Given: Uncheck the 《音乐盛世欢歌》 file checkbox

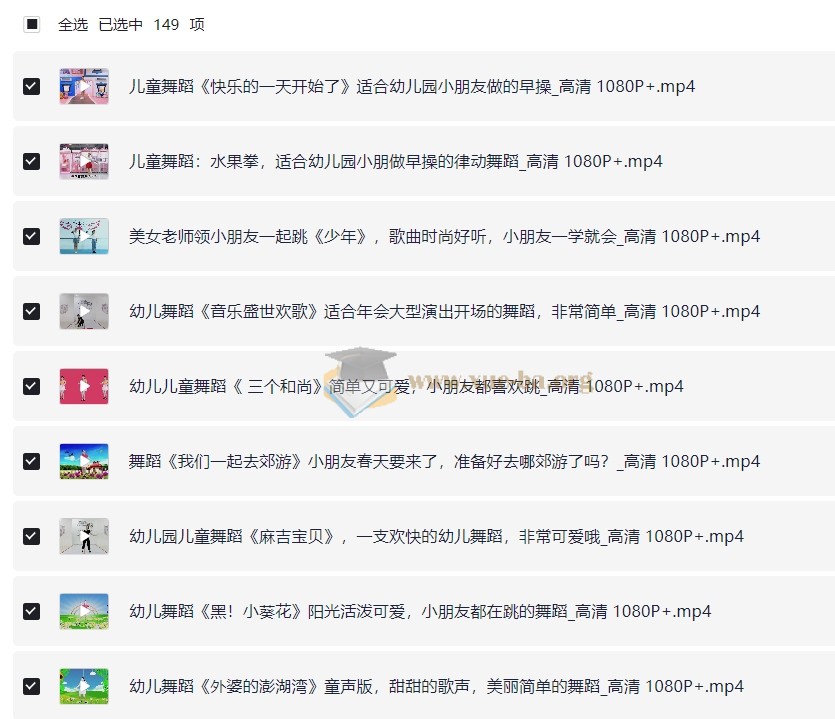Looking at the screenshot, I should tap(32, 312).
